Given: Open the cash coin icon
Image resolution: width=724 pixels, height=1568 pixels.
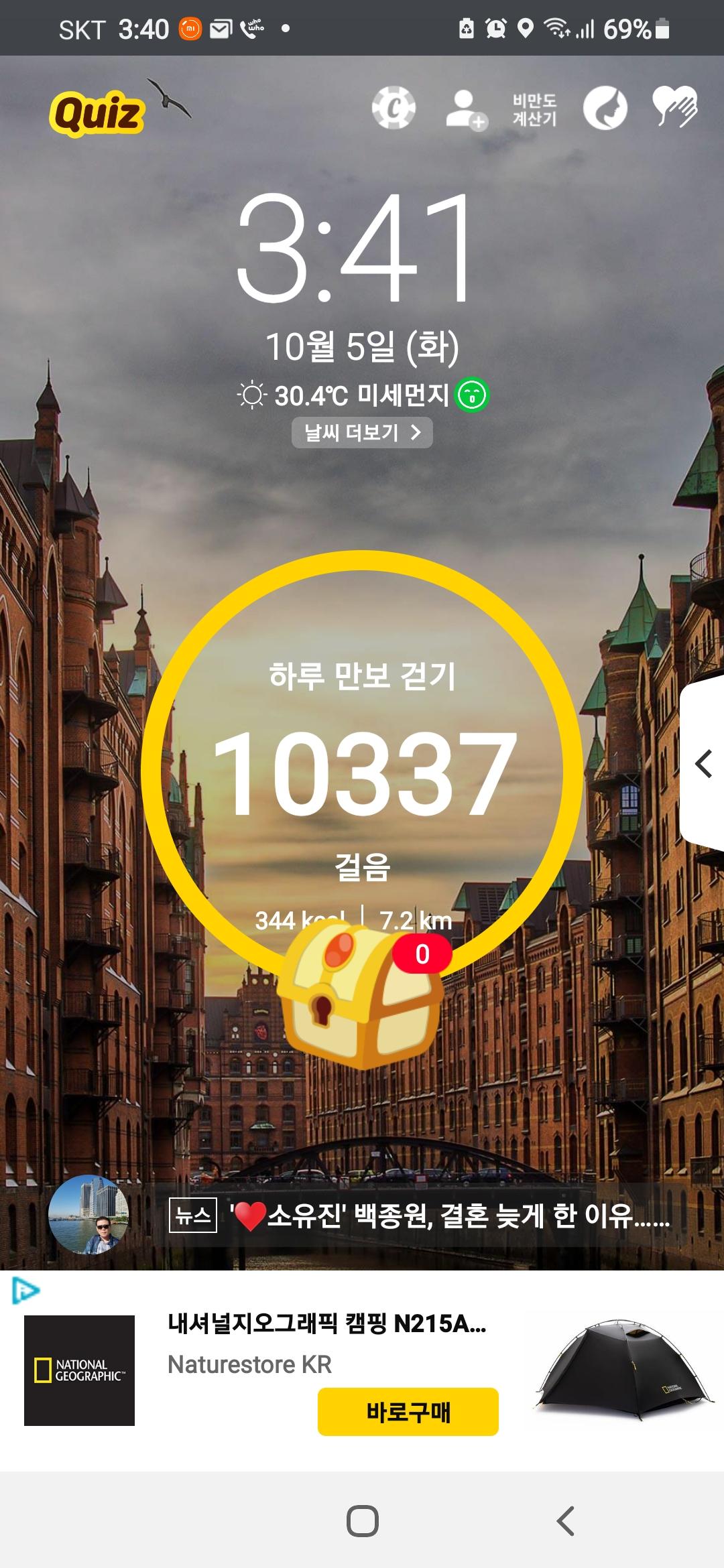Looking at the screenshot, I should tap(394, 108).
